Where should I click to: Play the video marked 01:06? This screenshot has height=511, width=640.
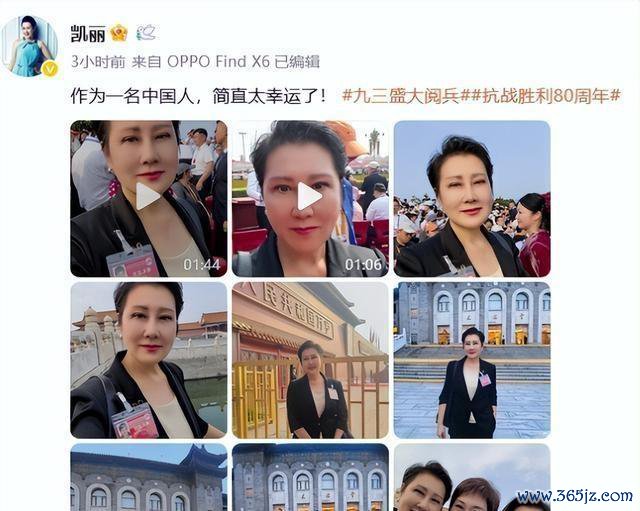coord(310,197)
